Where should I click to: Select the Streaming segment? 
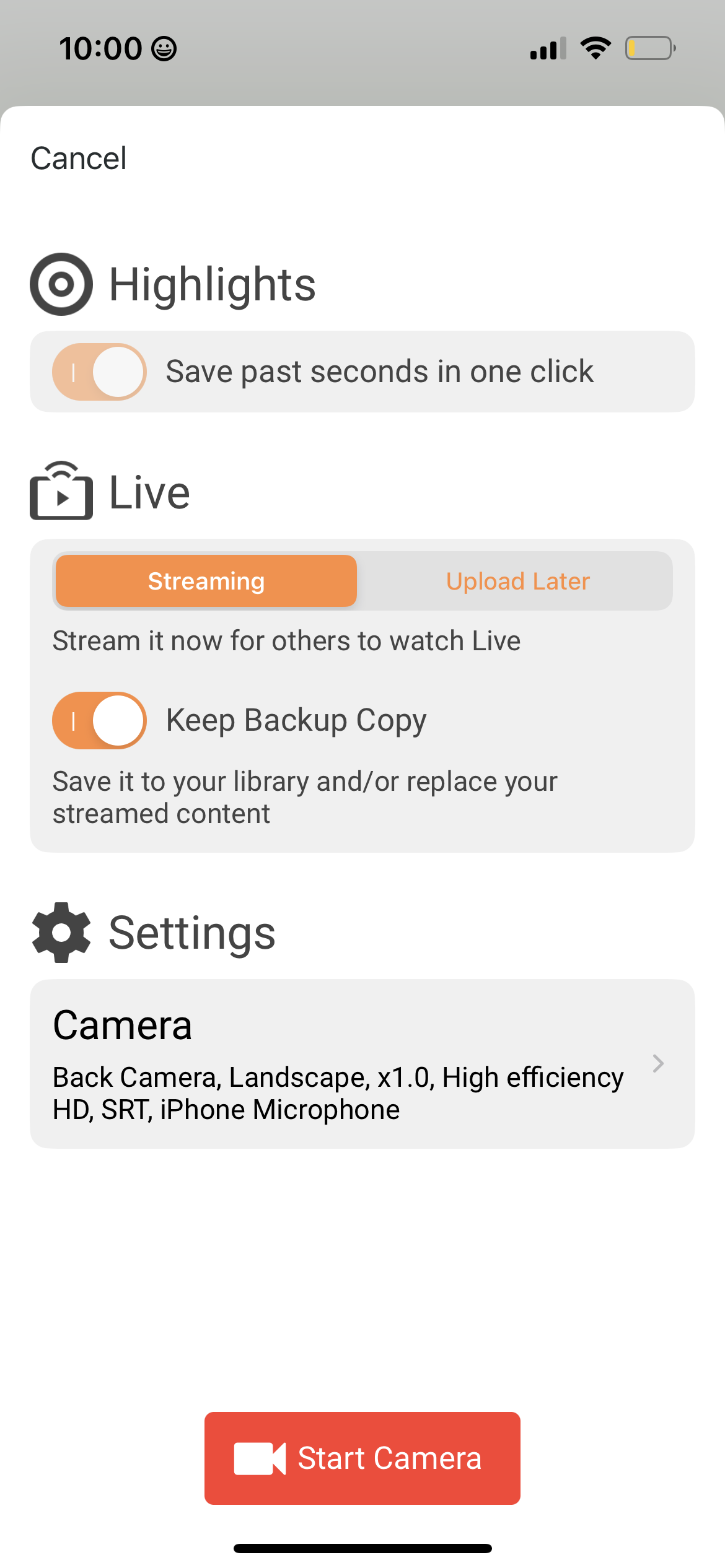point(206,581)
